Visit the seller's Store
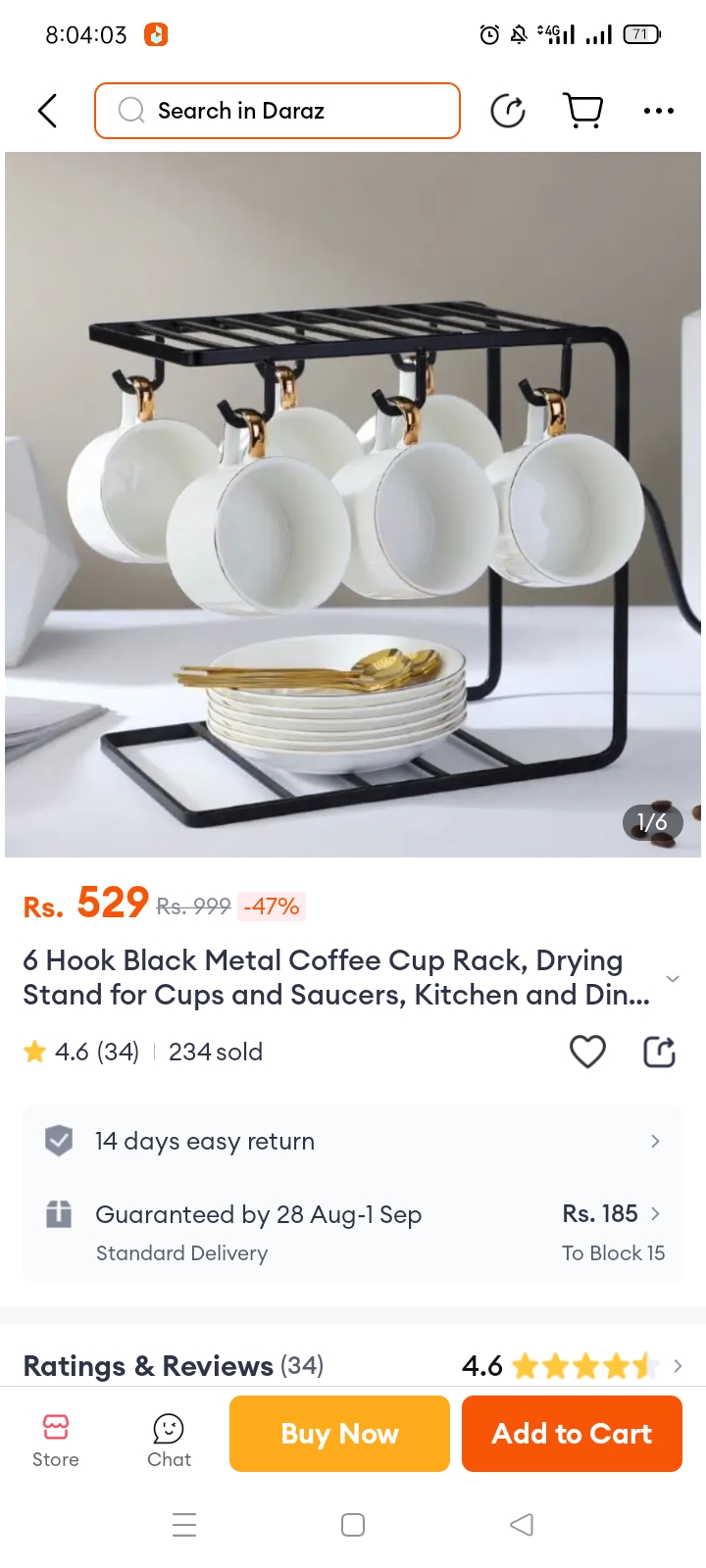 coord(56,1440)
